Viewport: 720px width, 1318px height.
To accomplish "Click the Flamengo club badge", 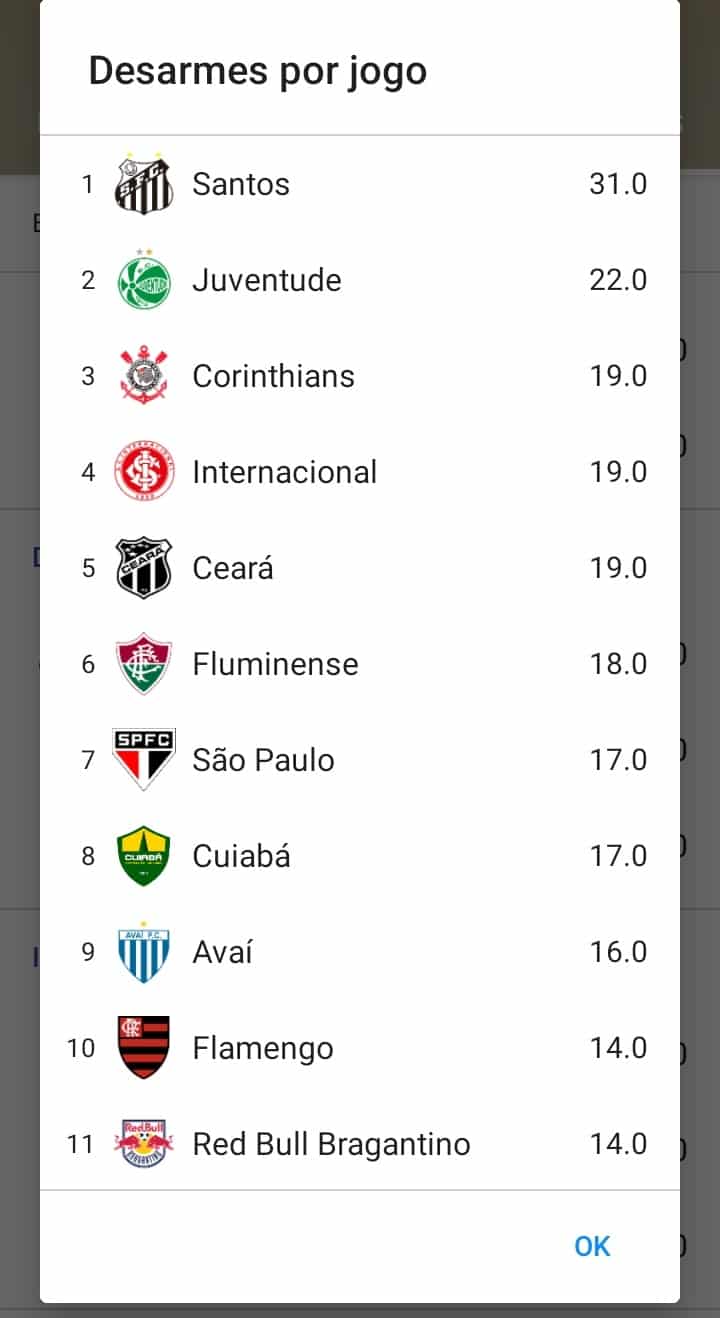I will tap(143, 1047).
